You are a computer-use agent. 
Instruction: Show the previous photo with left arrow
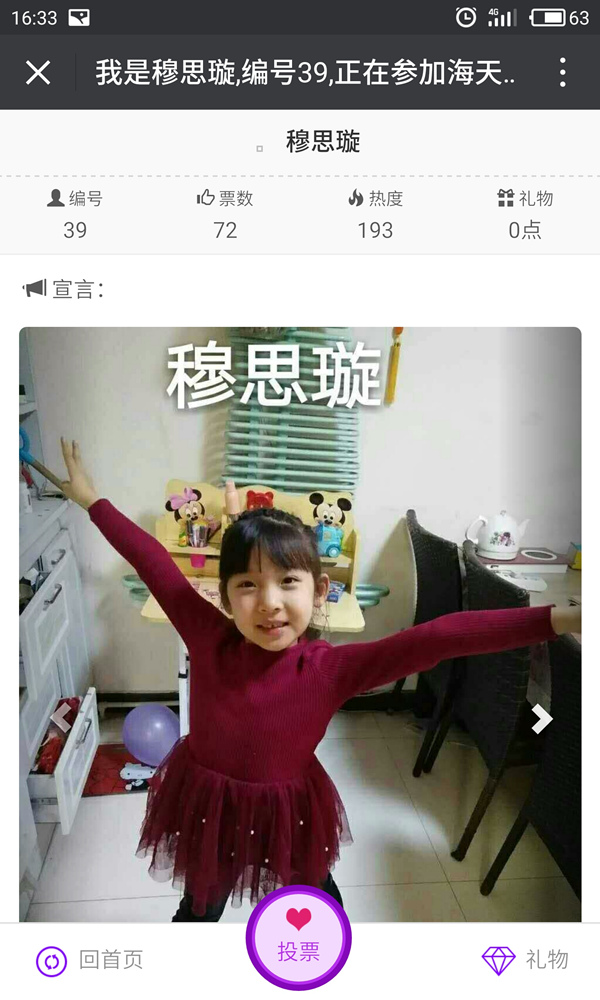click(x=62, y=716)
